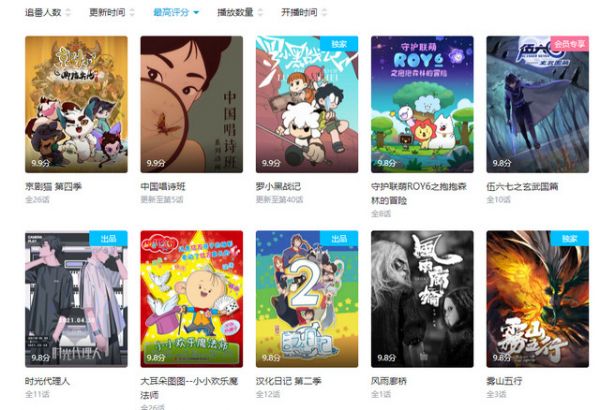Viewport: 600px width, 410px height.
Task: Open 守护联萌ROY6之抱抱森林的冒险
Action: click(421, 104)
